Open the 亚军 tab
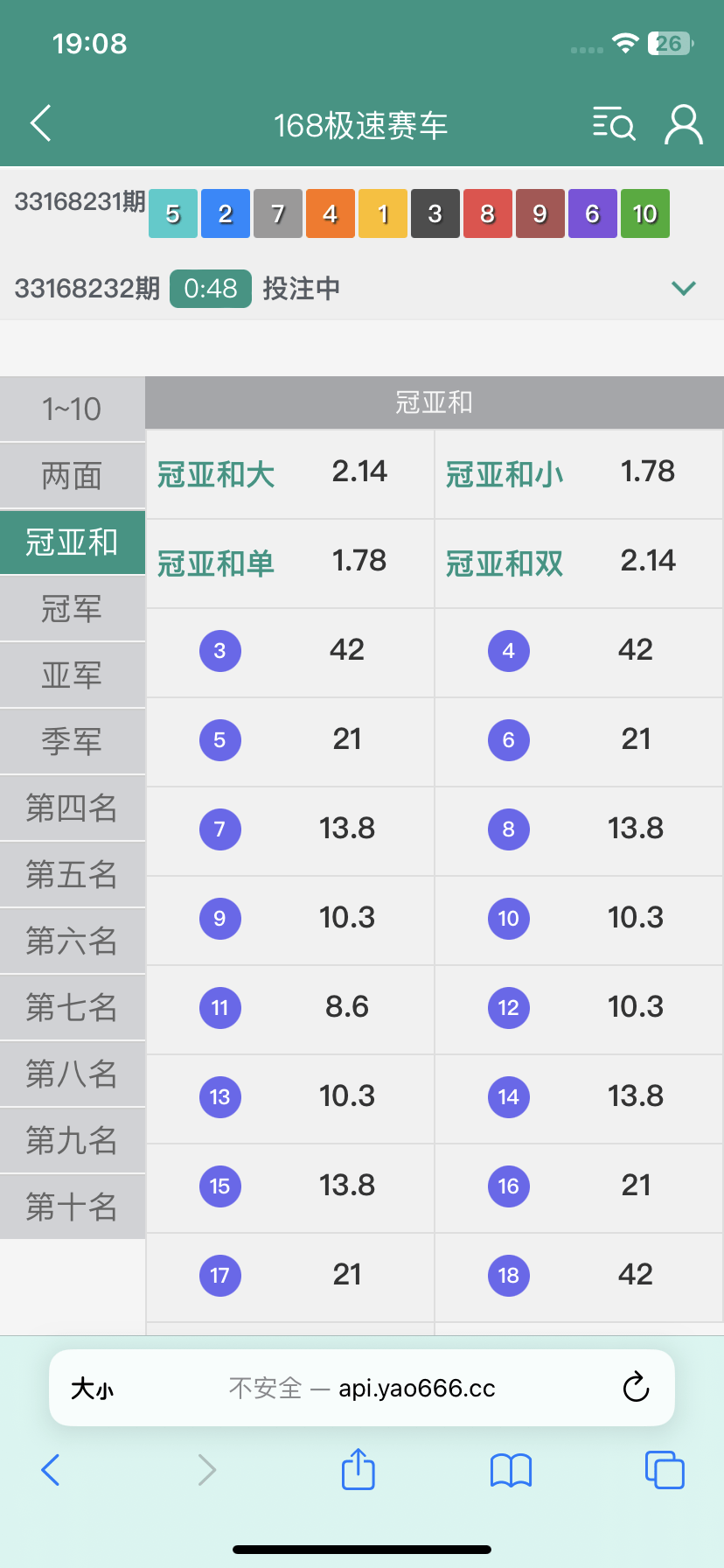The height and width of the screenshot is (1568, 724). (x=72, y=675)
